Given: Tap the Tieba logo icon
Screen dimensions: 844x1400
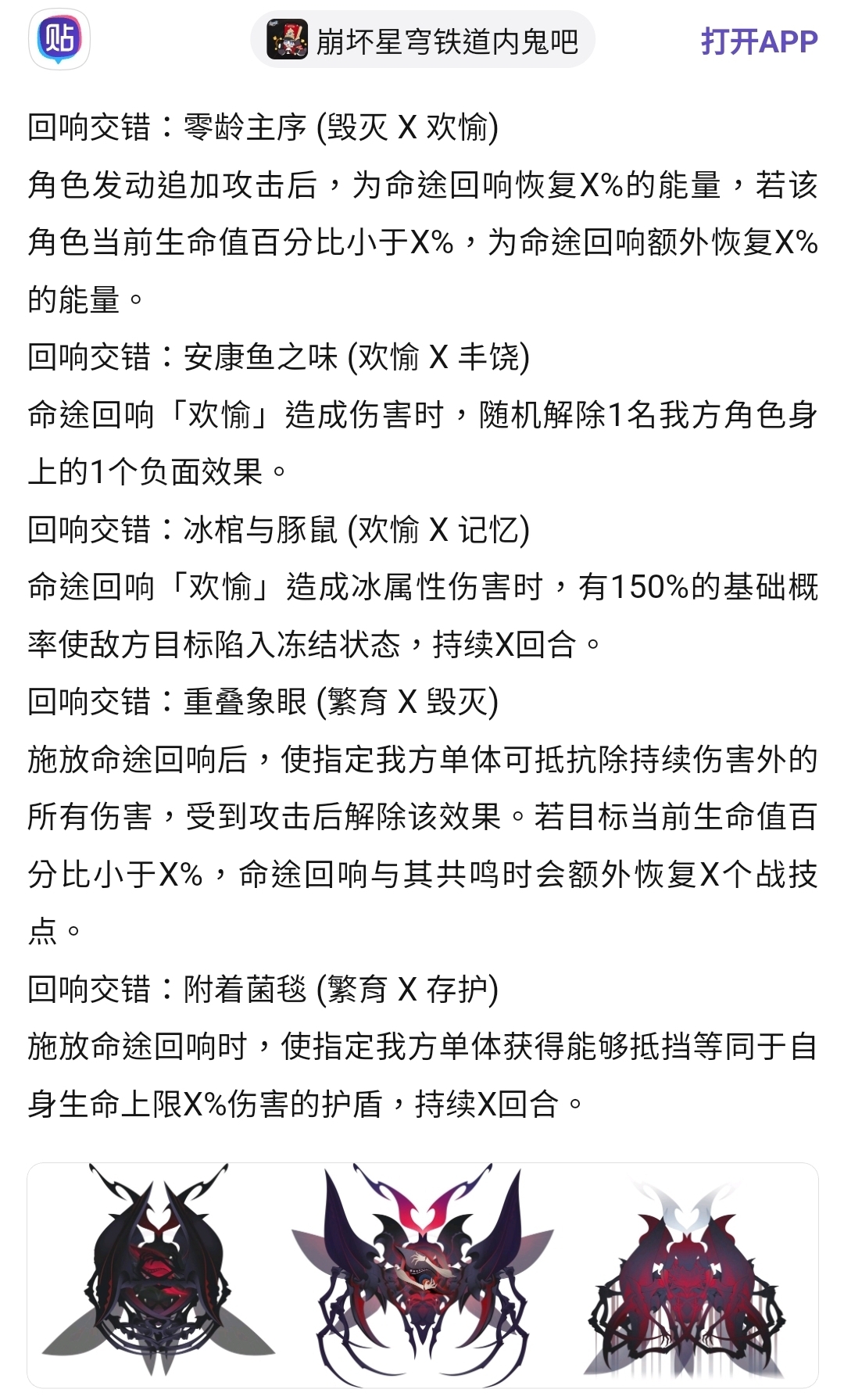Looking at the screenshot, I should 59,40.
